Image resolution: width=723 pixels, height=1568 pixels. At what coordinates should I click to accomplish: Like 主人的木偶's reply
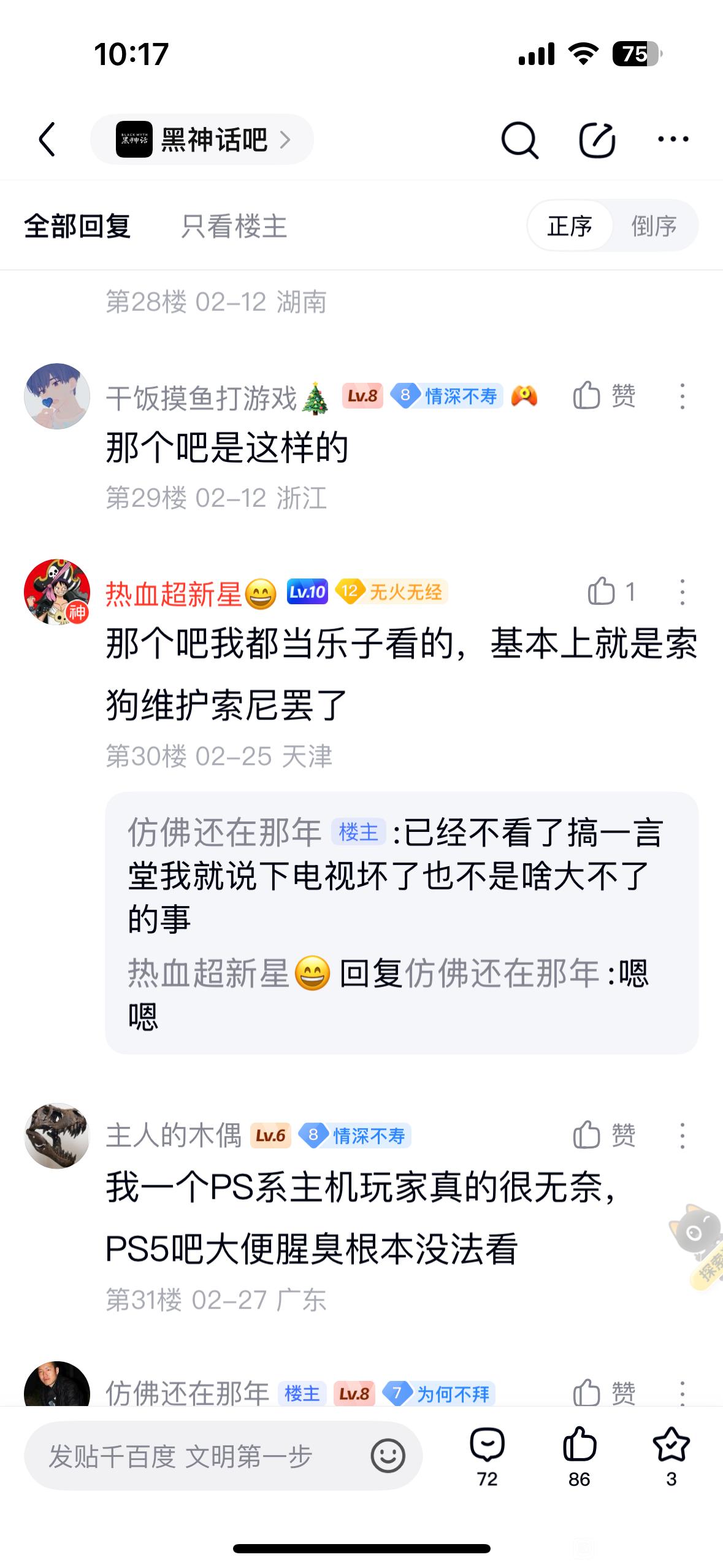pyautogui.click(x=603, y=1136)
